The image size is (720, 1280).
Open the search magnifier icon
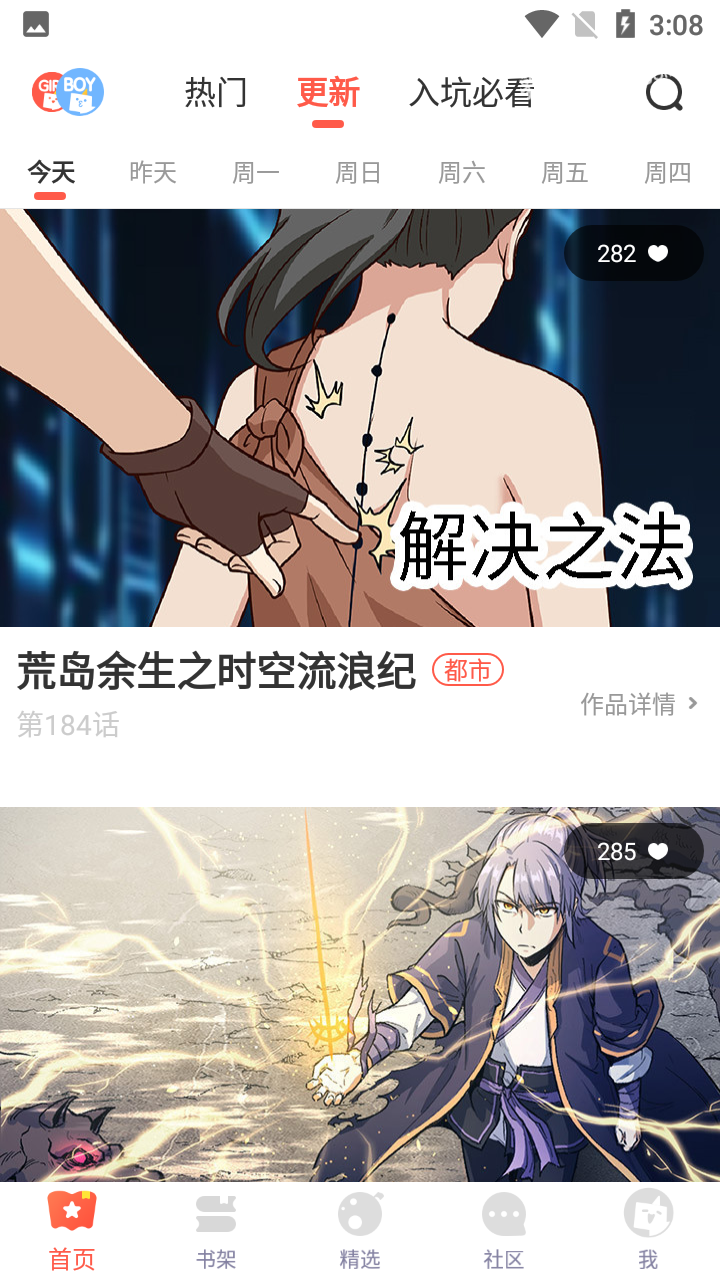coord(664,94)
